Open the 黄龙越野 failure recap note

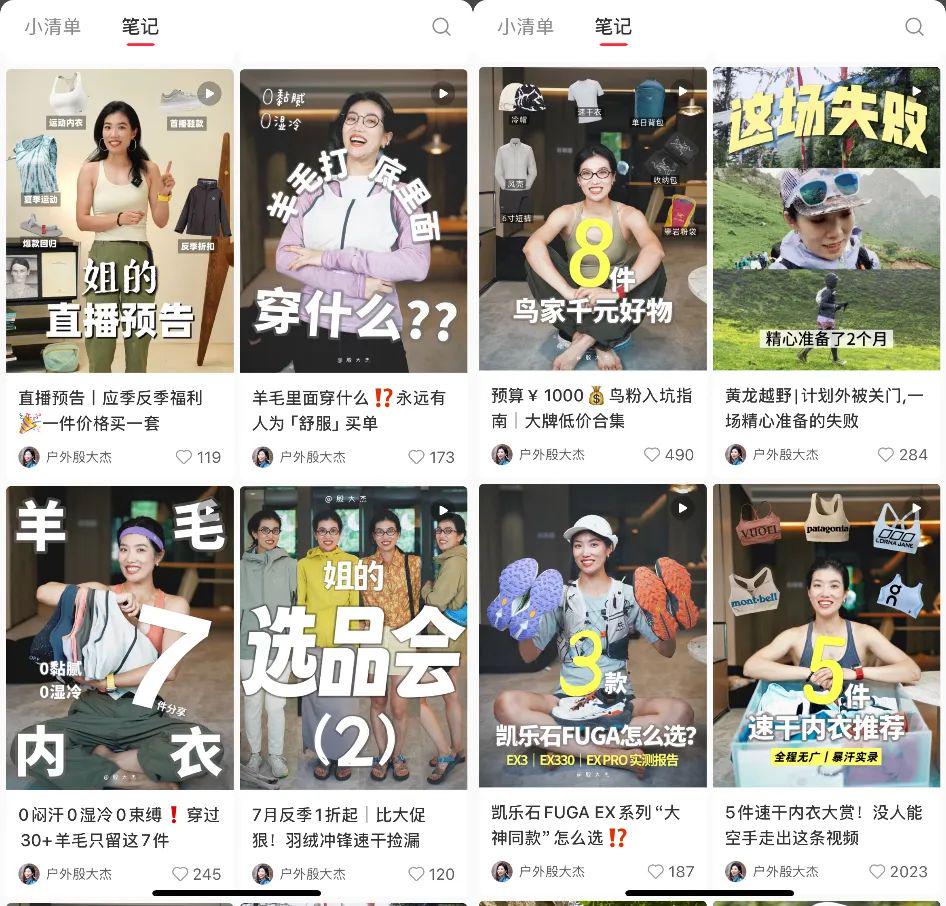click(826, 218)
